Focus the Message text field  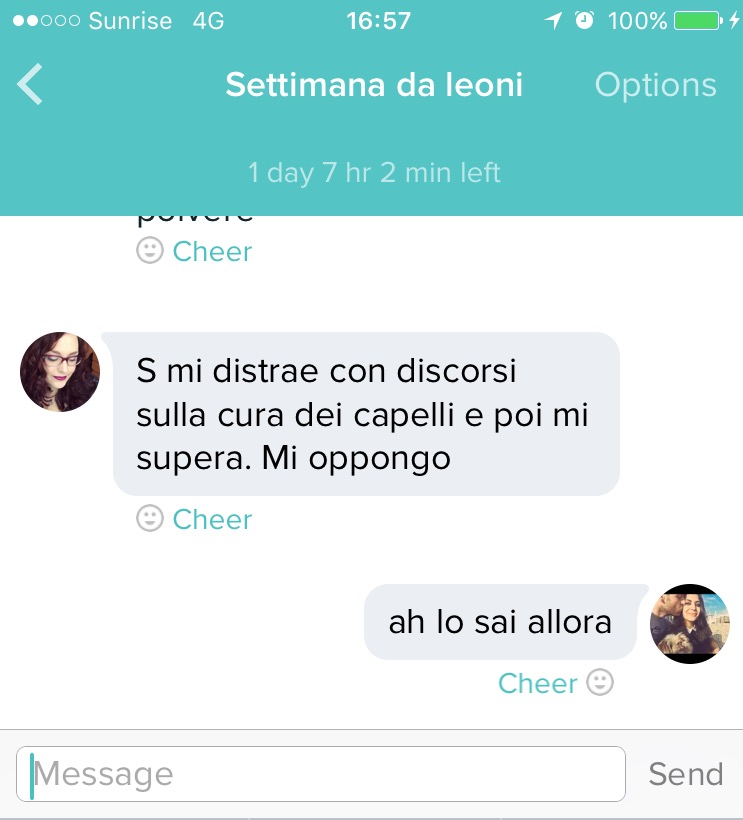320,774
